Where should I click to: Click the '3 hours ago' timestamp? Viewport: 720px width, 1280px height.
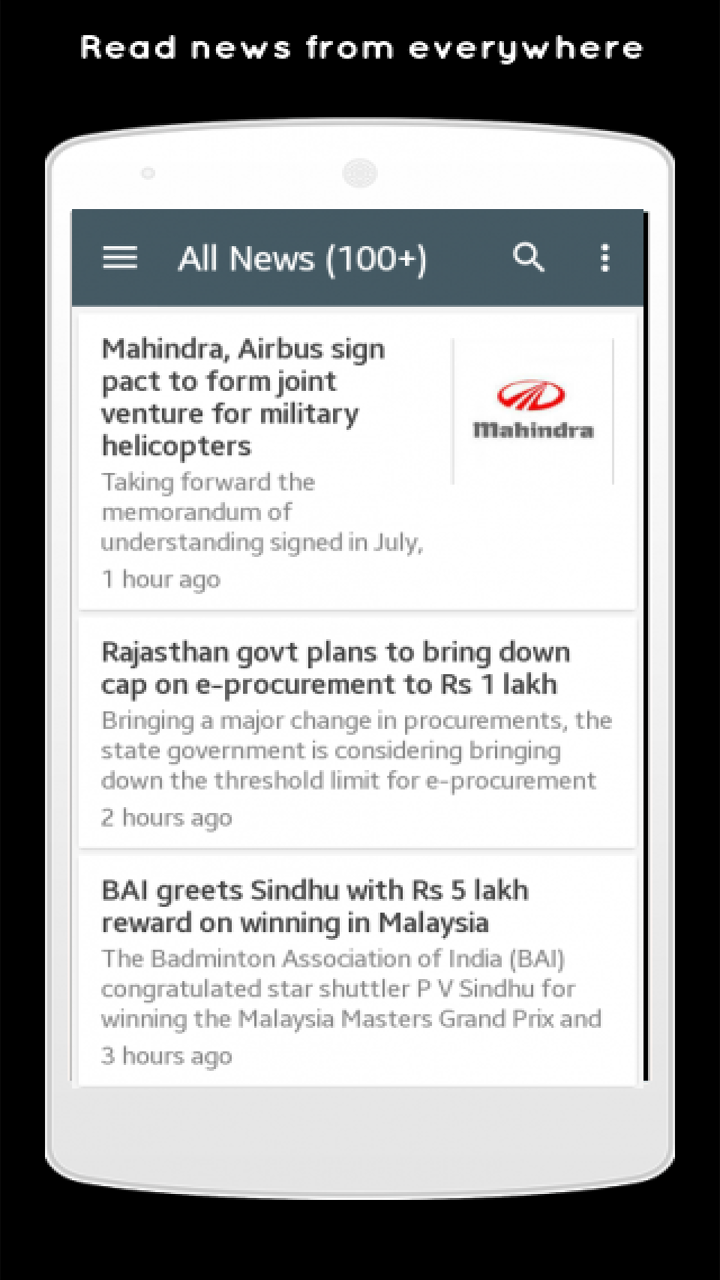[166, 1055]
